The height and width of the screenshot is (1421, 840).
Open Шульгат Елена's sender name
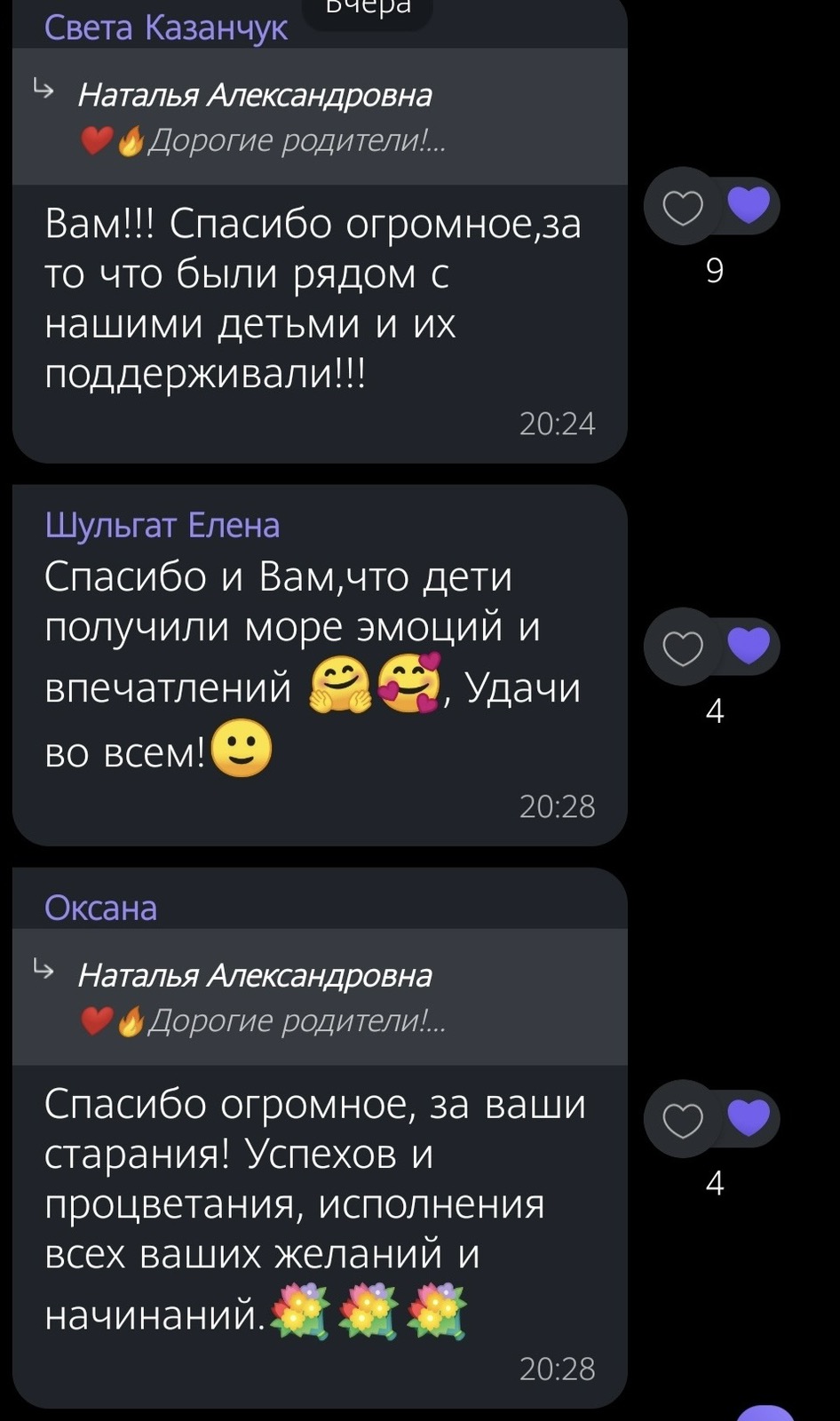(162, 525)
